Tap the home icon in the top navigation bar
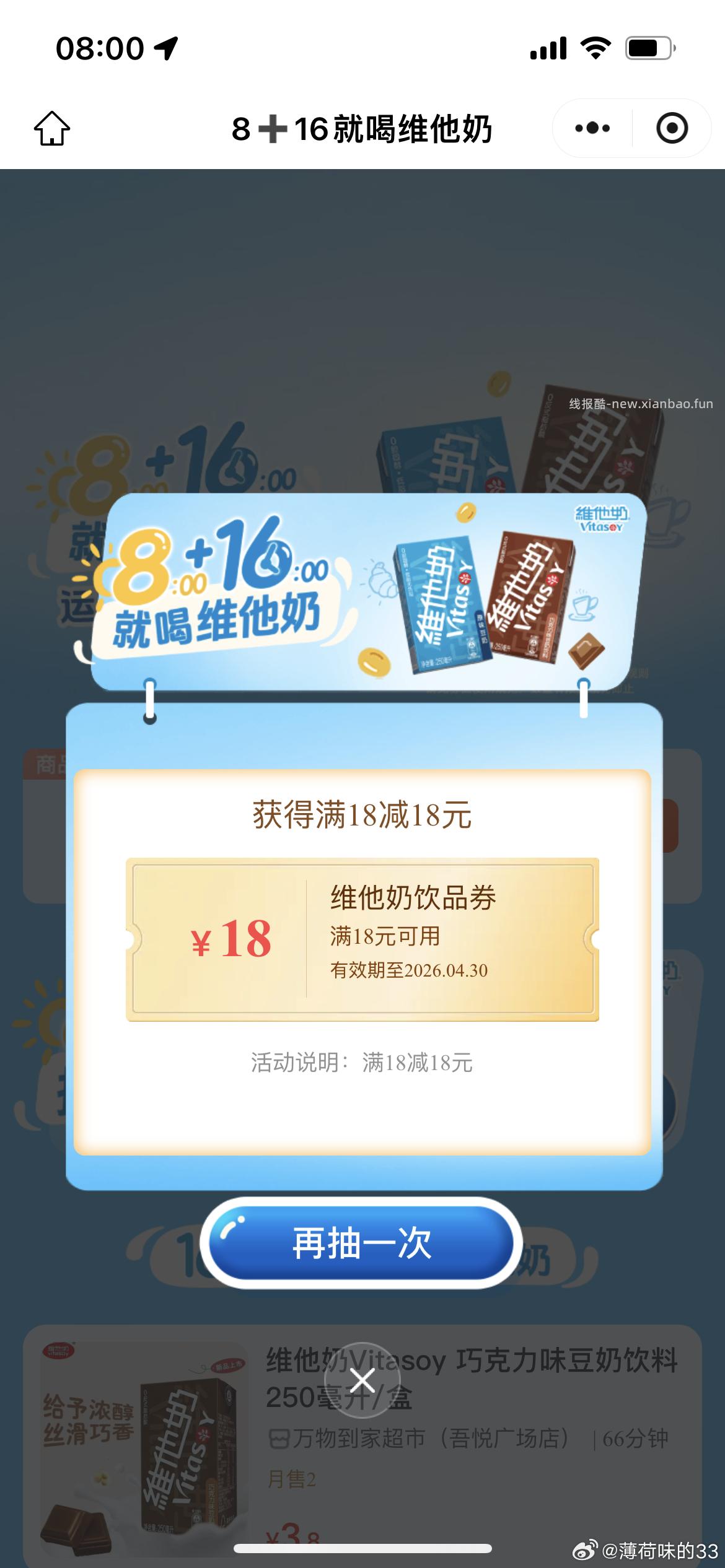The height and width of the screenshot is (1568, 725). (x=53, y=128)
